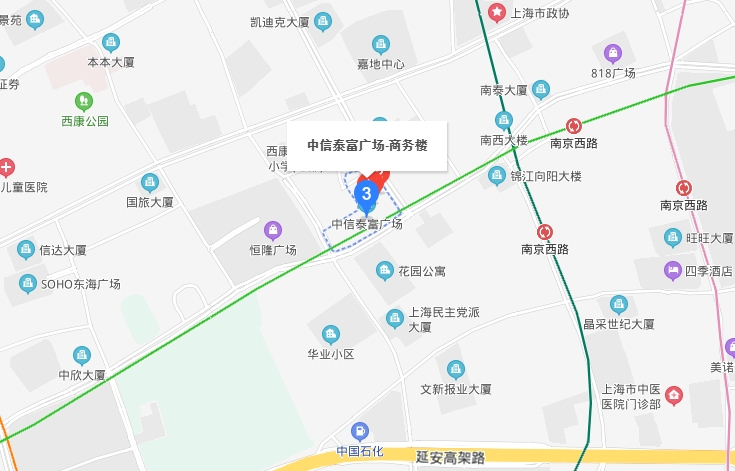The width and height of the screenshot is (735, 471).
Task: Select the 恒隆广场 shopping point on map
Action: [x=272, y=229]
